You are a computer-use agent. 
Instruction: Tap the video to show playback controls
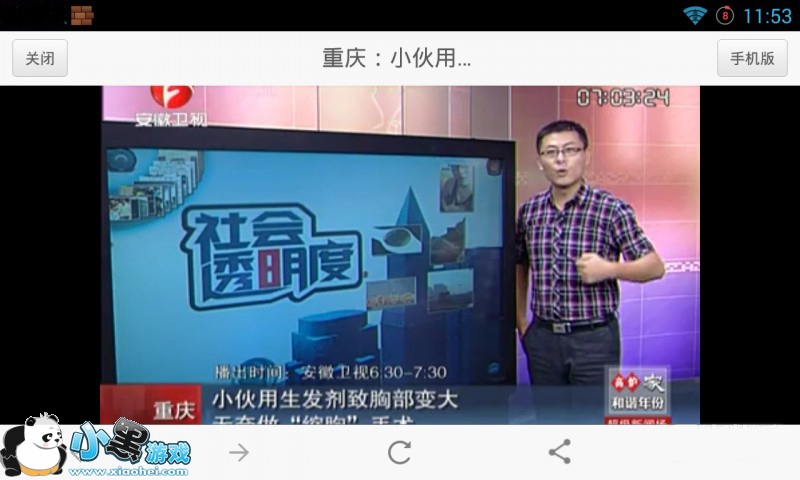(x=401, y=255)
